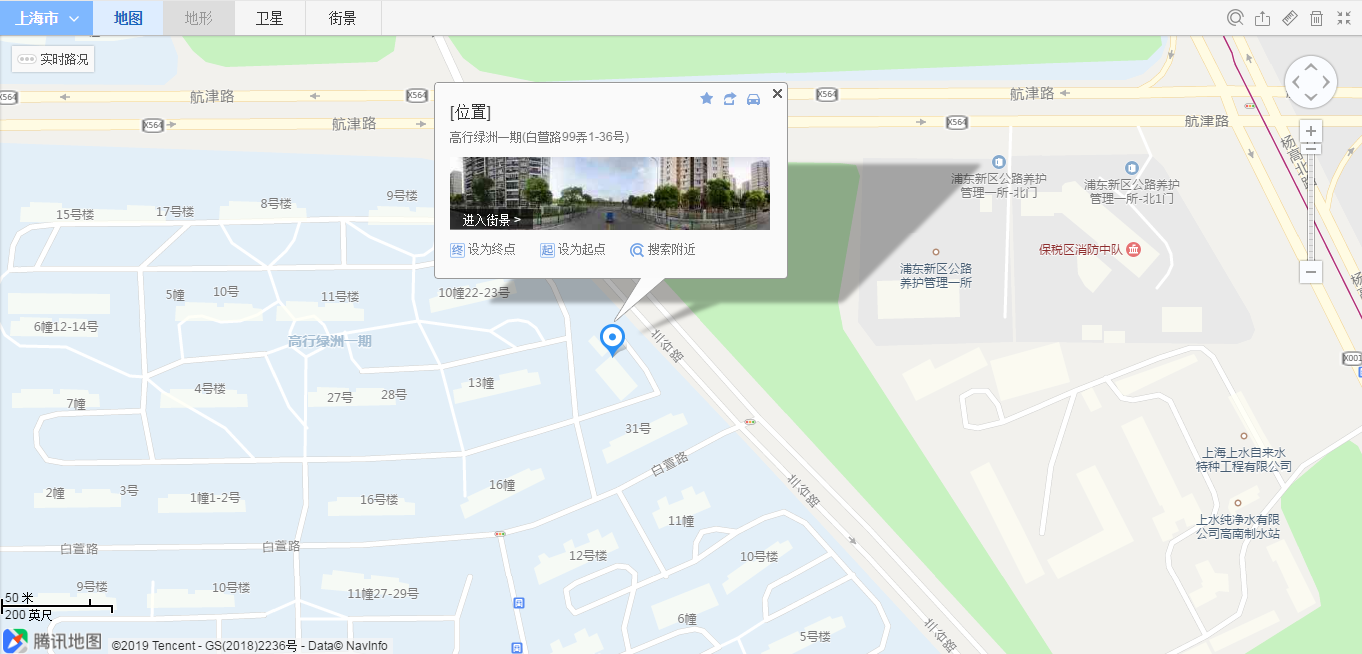Get driving directions via the car icon

(x=754, y=98)
